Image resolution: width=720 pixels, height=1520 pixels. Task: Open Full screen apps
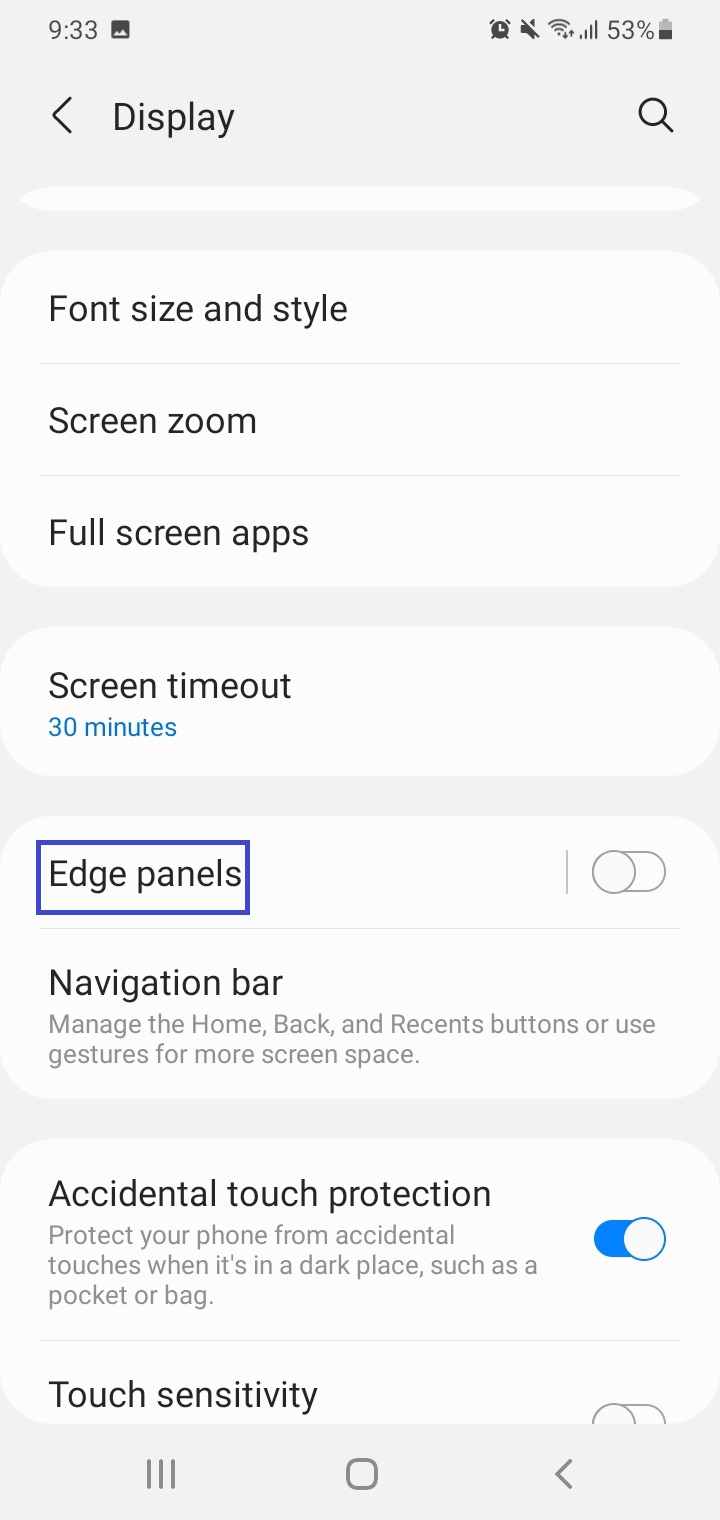[360, 532]
